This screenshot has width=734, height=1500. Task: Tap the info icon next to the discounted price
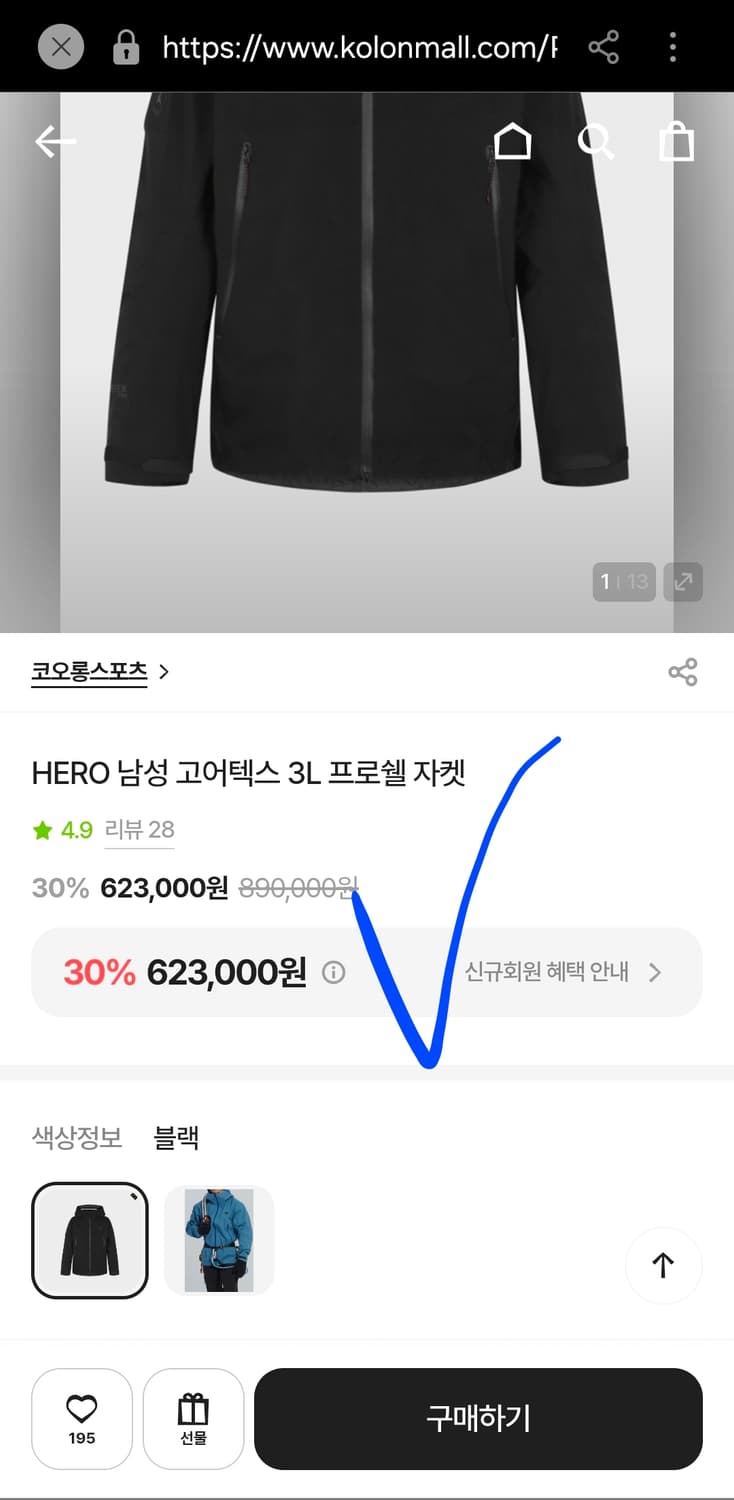(x=333, y=971)
